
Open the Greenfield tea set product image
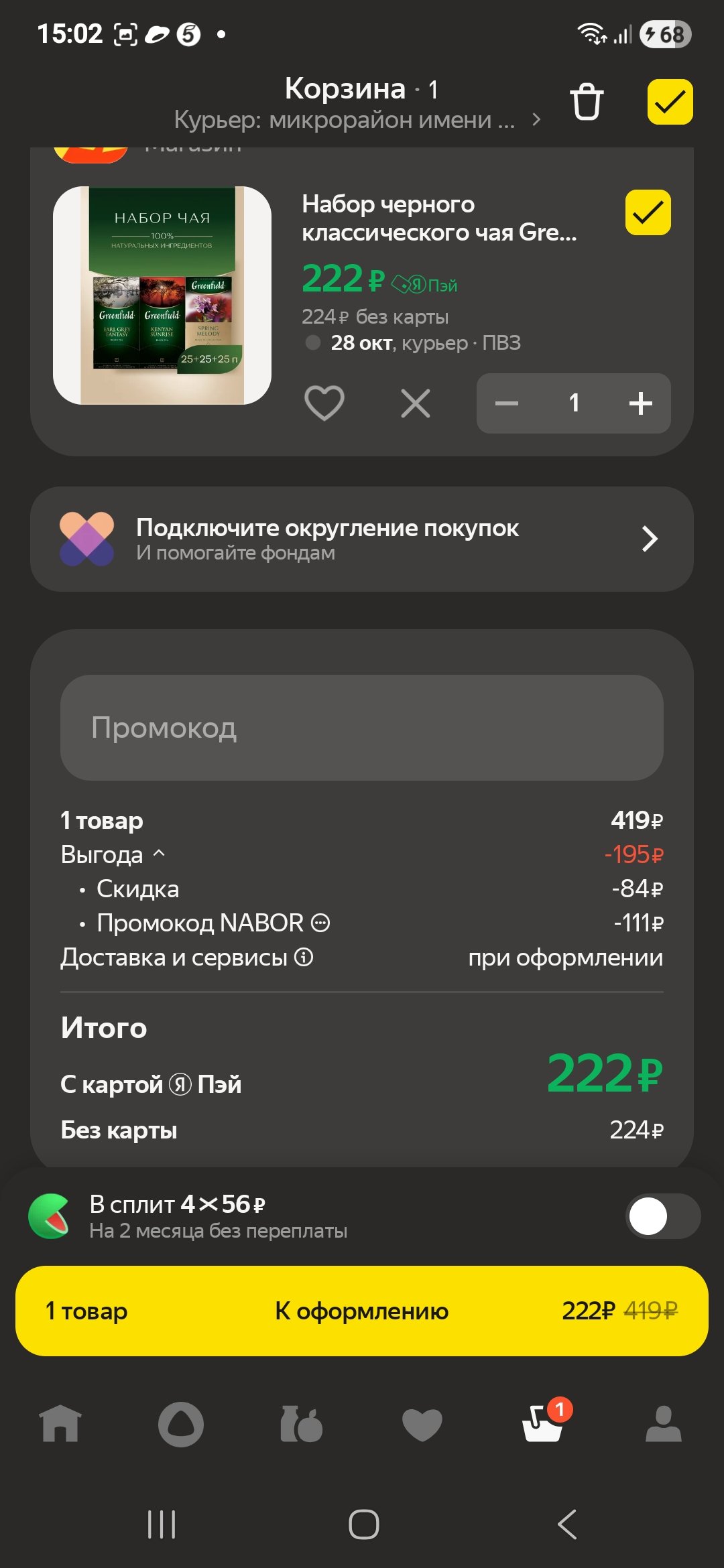[x=162, y=296]
